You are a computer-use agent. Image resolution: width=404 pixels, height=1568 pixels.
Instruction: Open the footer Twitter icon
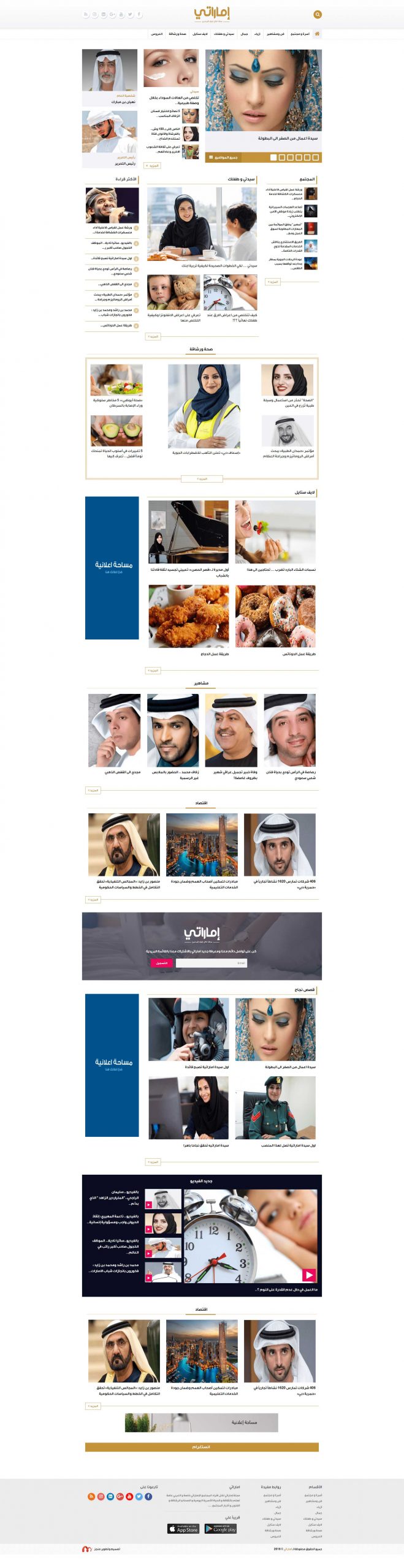coord(139,1496)
